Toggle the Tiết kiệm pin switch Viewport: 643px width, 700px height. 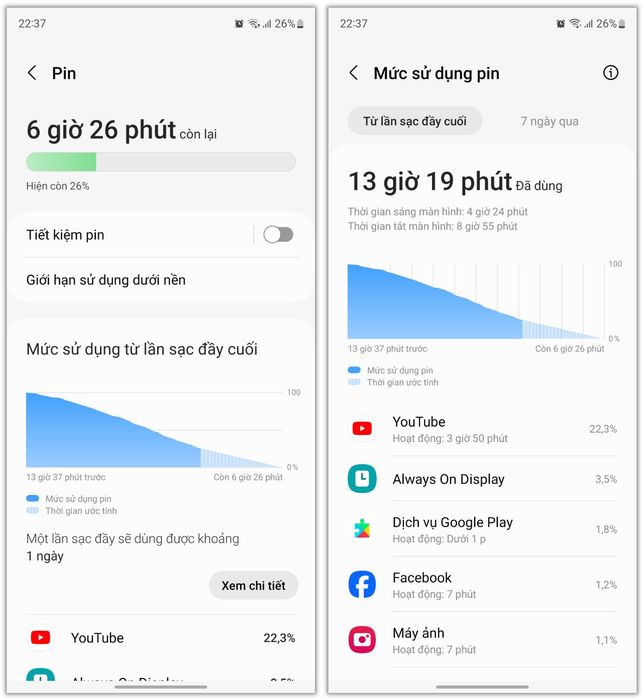[x=278, y=234]
